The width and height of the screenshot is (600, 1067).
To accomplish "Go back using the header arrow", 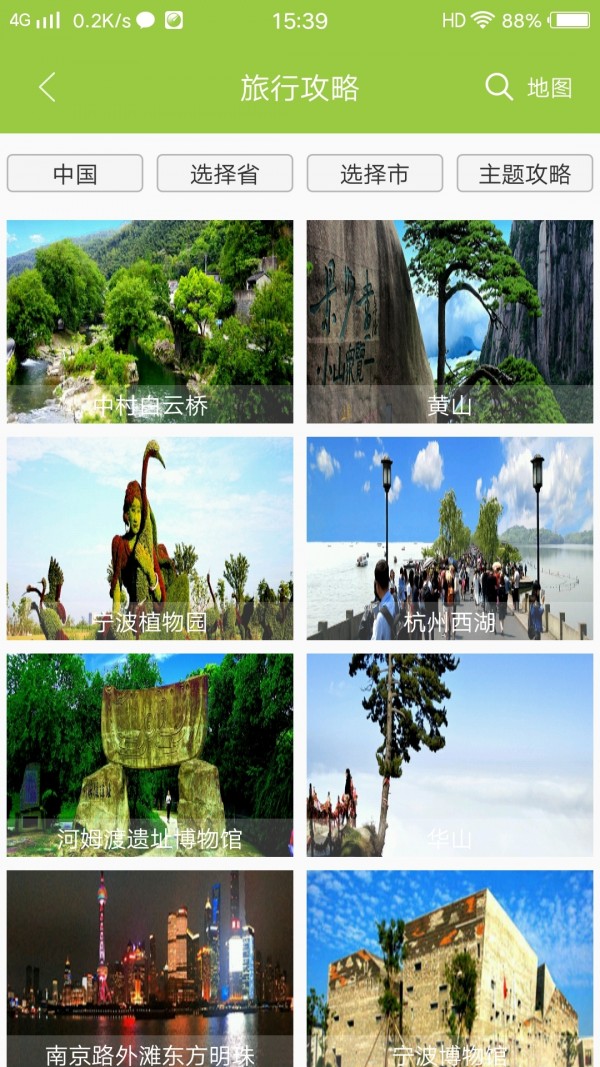I will point(47,88).
